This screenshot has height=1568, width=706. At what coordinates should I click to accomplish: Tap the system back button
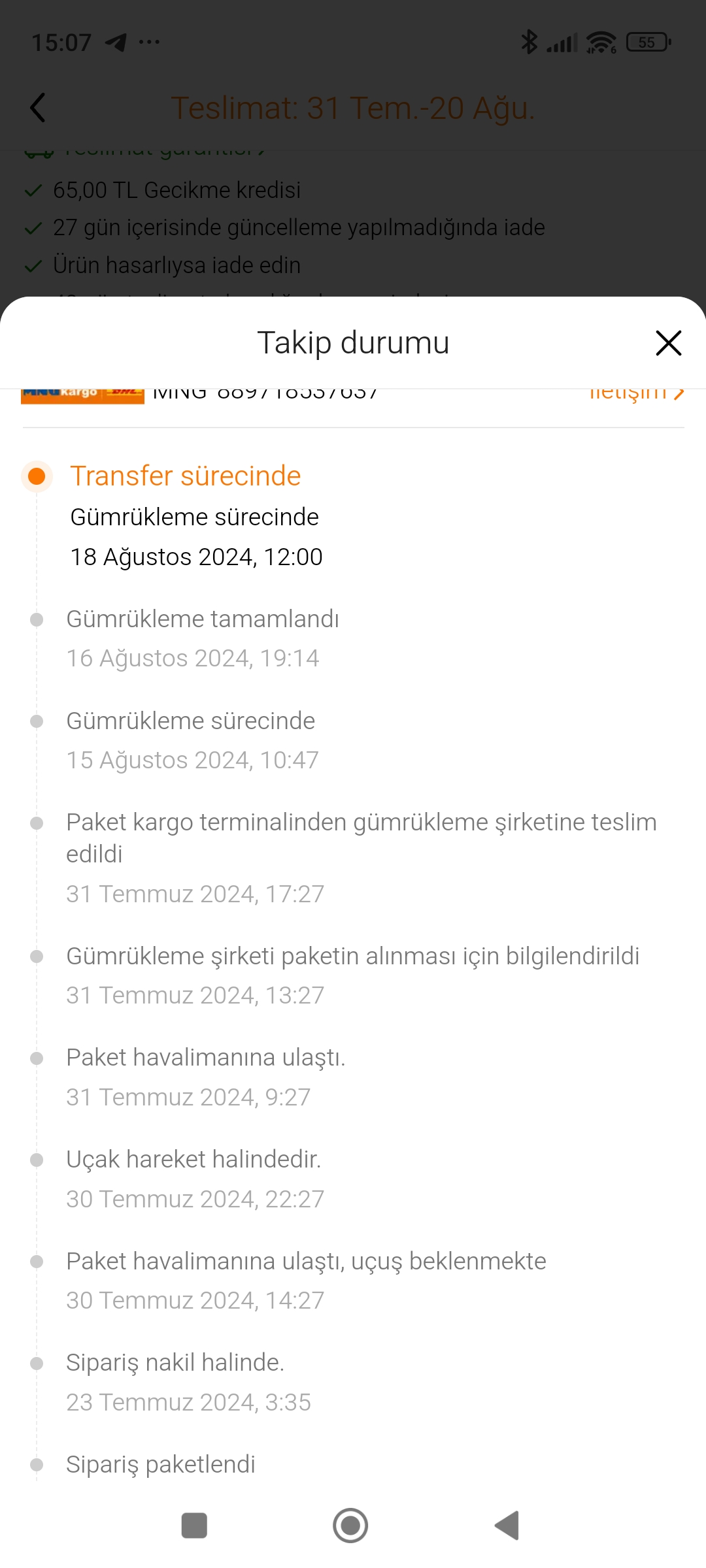pyautogui.click(x=507, y=1526)
